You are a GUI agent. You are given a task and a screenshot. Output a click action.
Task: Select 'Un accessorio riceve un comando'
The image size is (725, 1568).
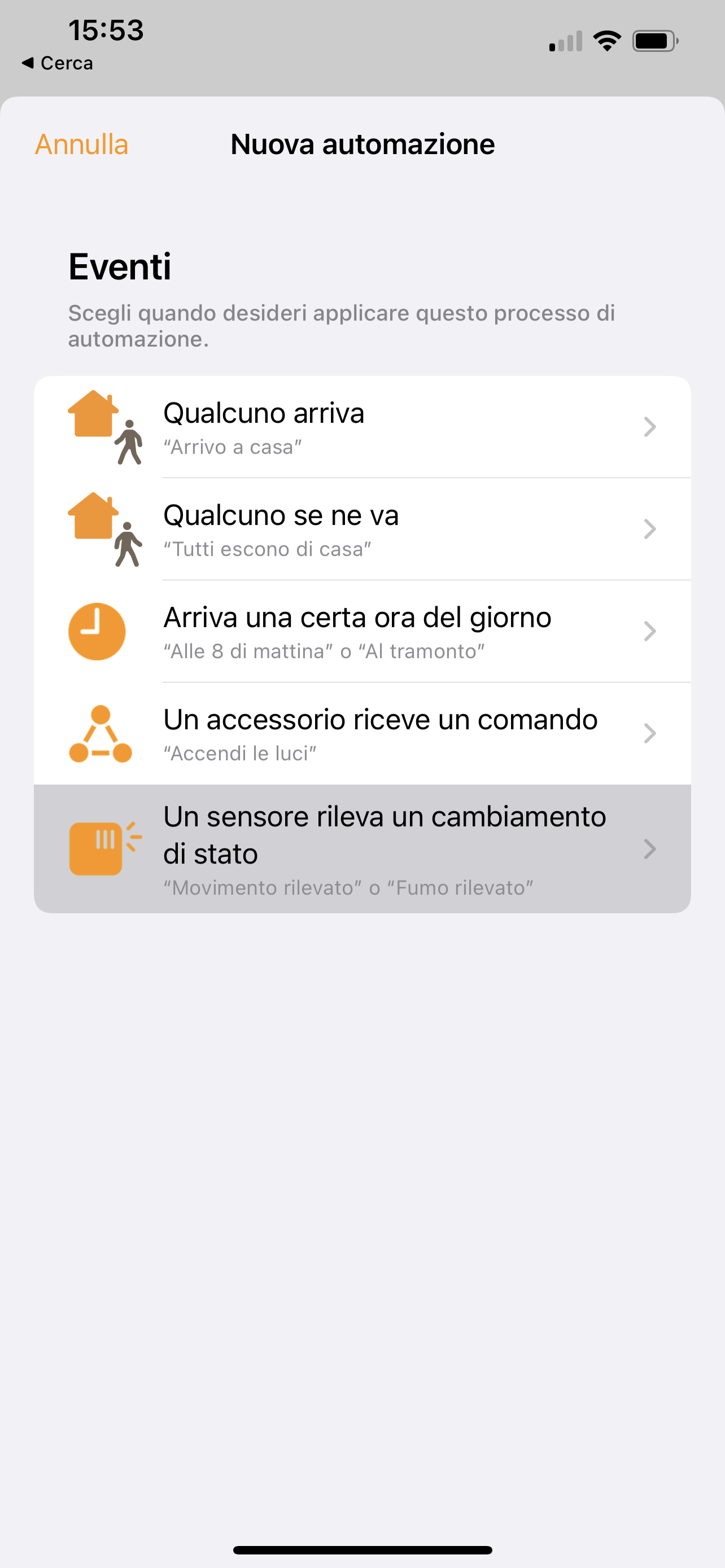point(361,733)
